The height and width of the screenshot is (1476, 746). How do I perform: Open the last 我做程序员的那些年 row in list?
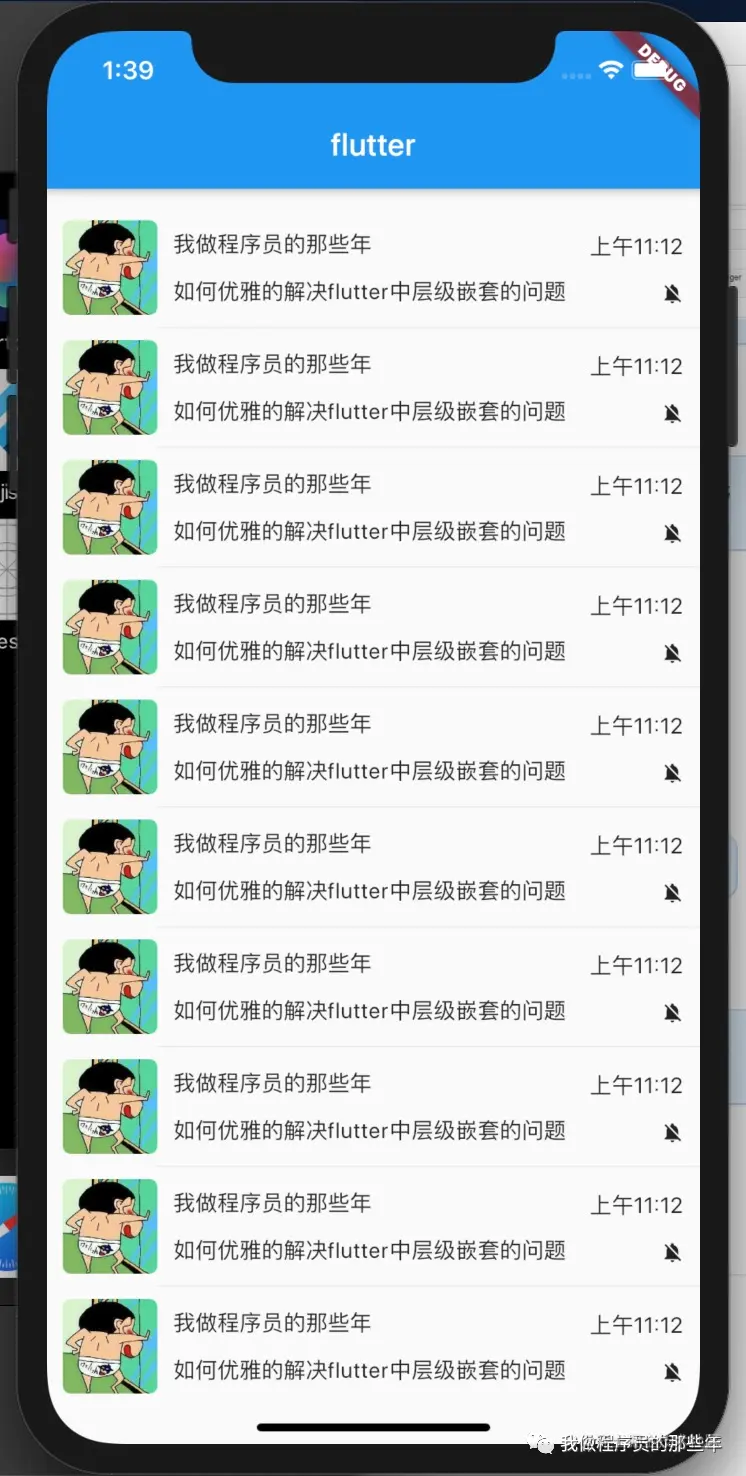click(x=370, y=1345)
